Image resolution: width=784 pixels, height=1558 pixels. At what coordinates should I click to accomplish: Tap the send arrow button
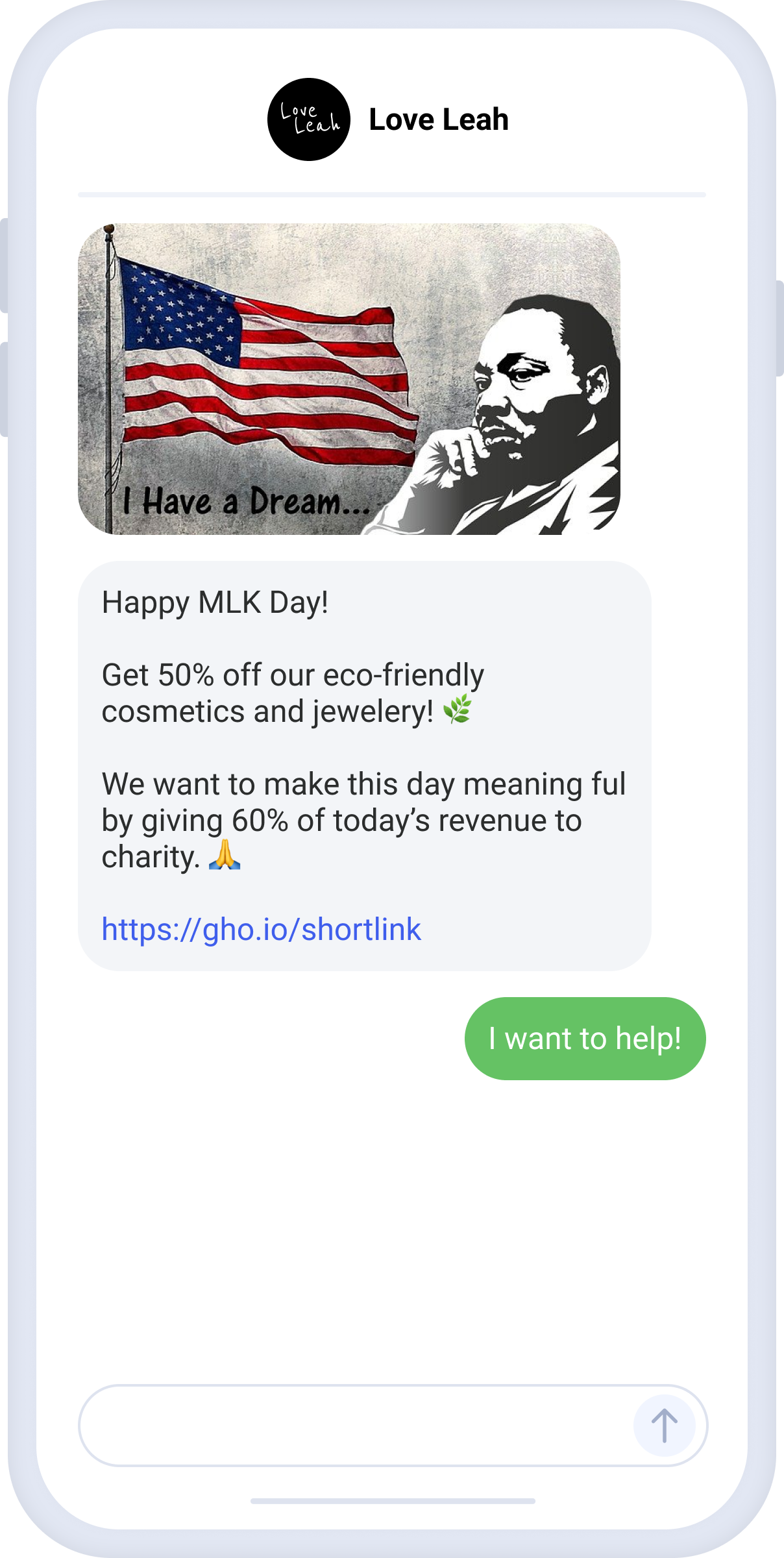pyautogui.click(x=664, y=1426)
